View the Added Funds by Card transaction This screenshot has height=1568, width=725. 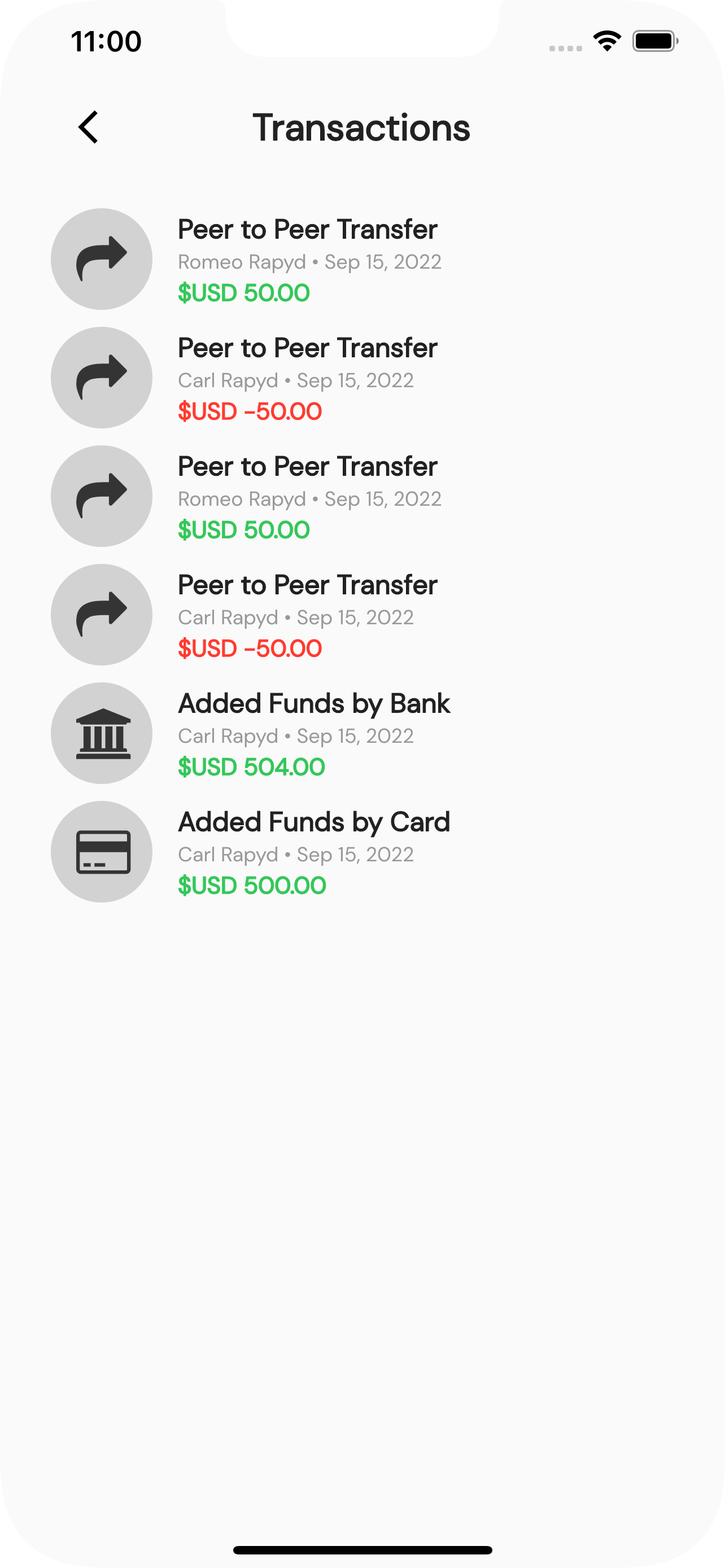(x=313, y=852)
